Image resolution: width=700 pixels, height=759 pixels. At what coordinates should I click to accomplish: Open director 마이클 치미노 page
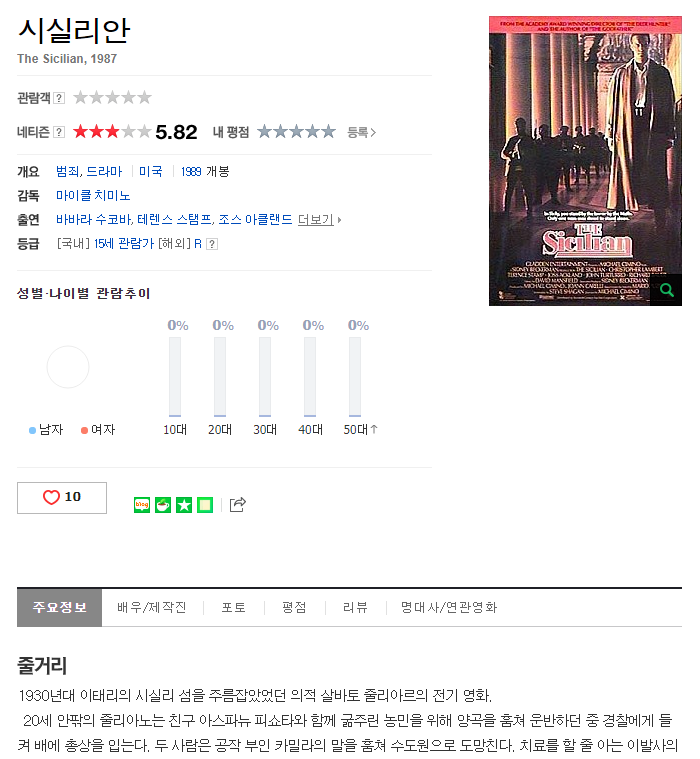(93, 195)
